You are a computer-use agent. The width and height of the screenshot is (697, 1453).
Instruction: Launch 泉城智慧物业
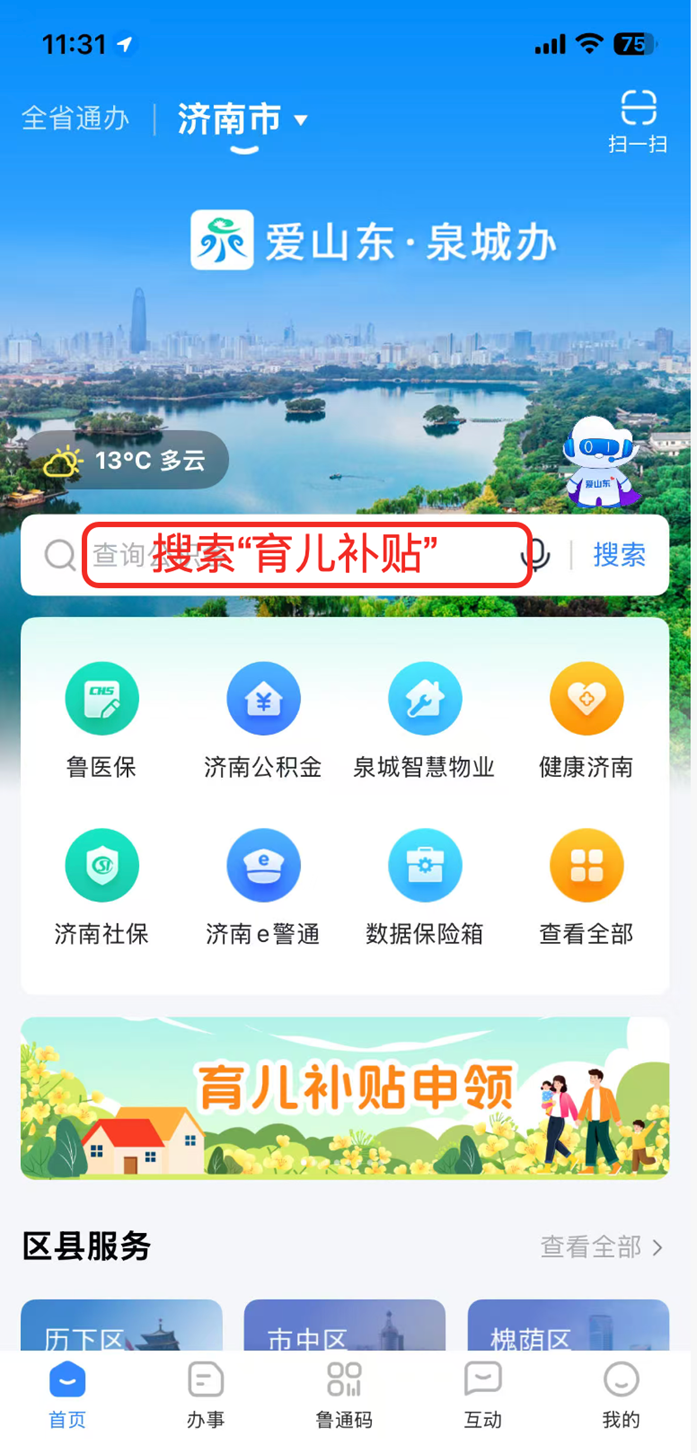pyautogui.click(x=424, y=720)
